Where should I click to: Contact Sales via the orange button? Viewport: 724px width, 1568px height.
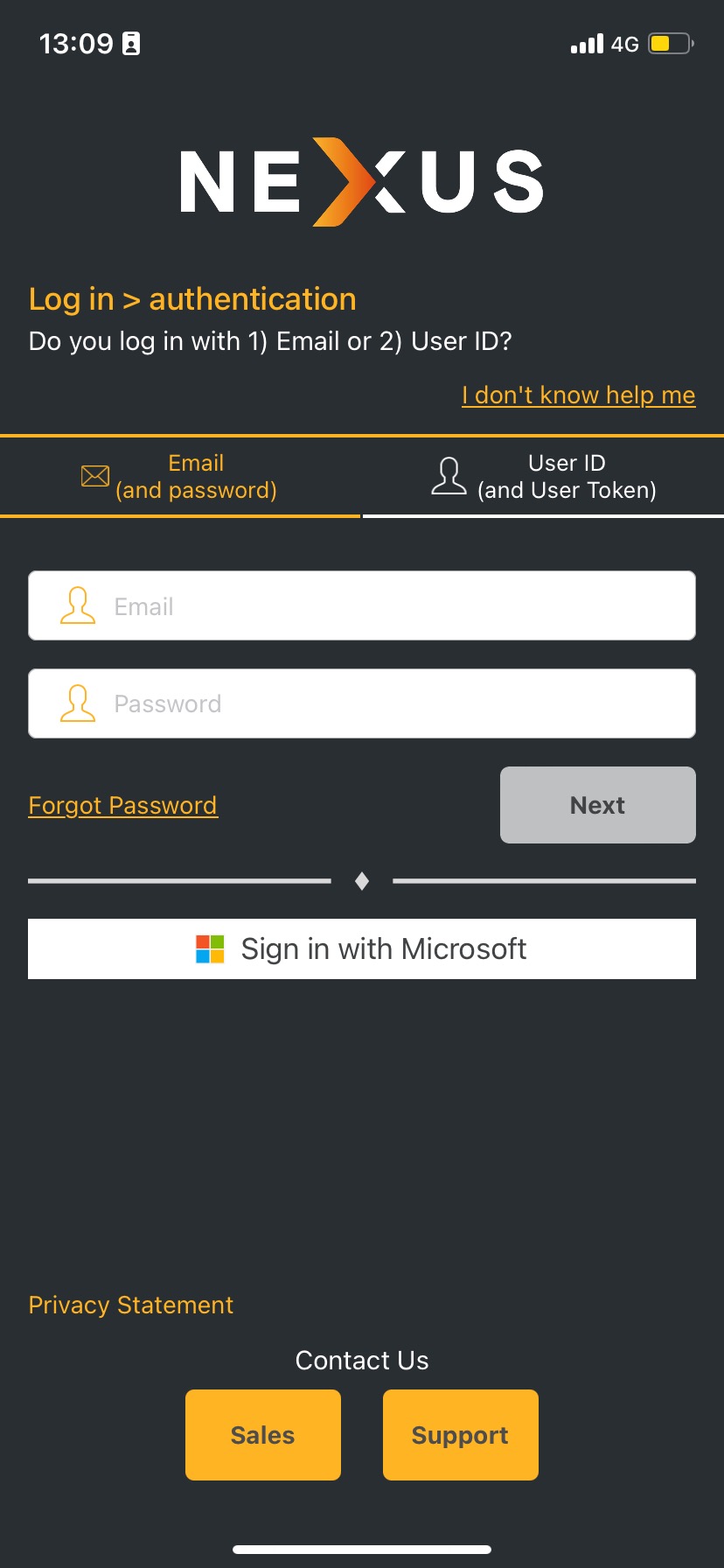click(262, 1434)
